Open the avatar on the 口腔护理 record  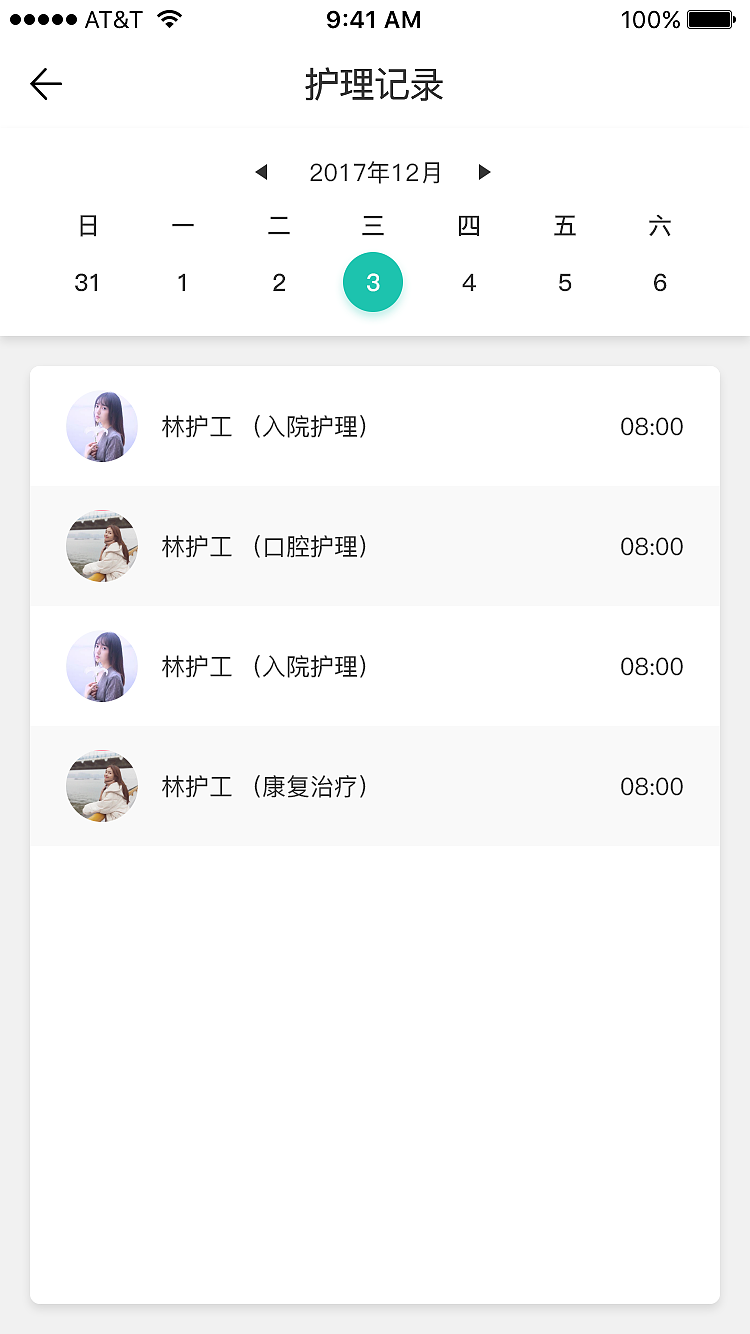[101, 546]
